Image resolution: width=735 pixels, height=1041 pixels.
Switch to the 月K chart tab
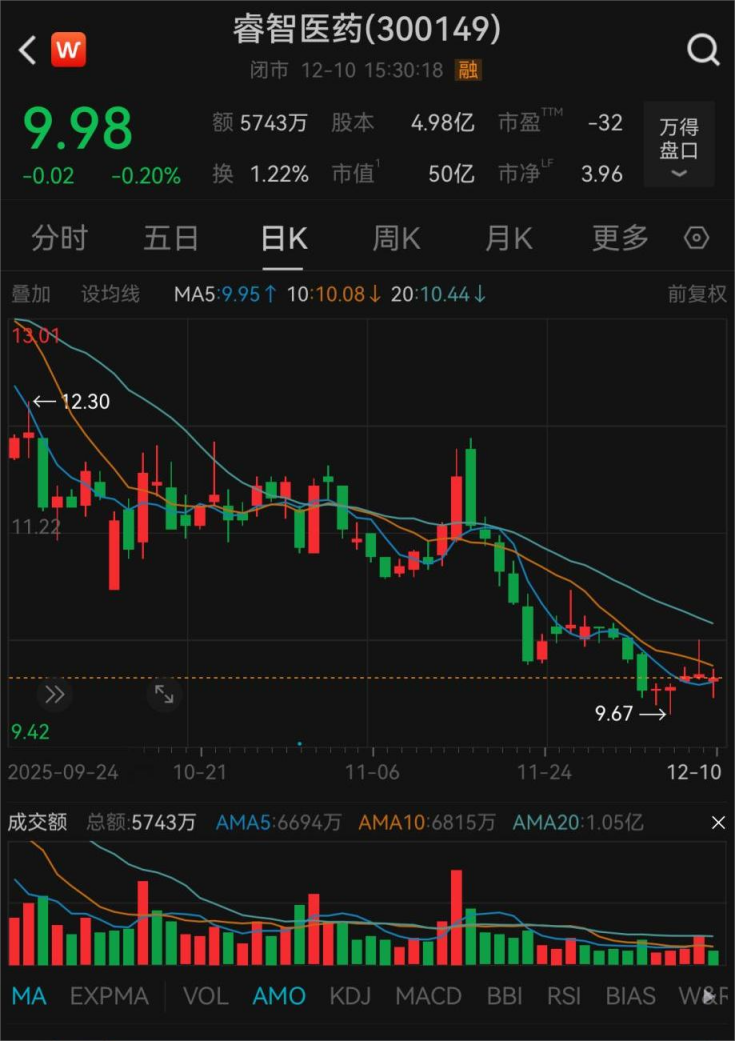pyautogui.click(x=508, y=238)
